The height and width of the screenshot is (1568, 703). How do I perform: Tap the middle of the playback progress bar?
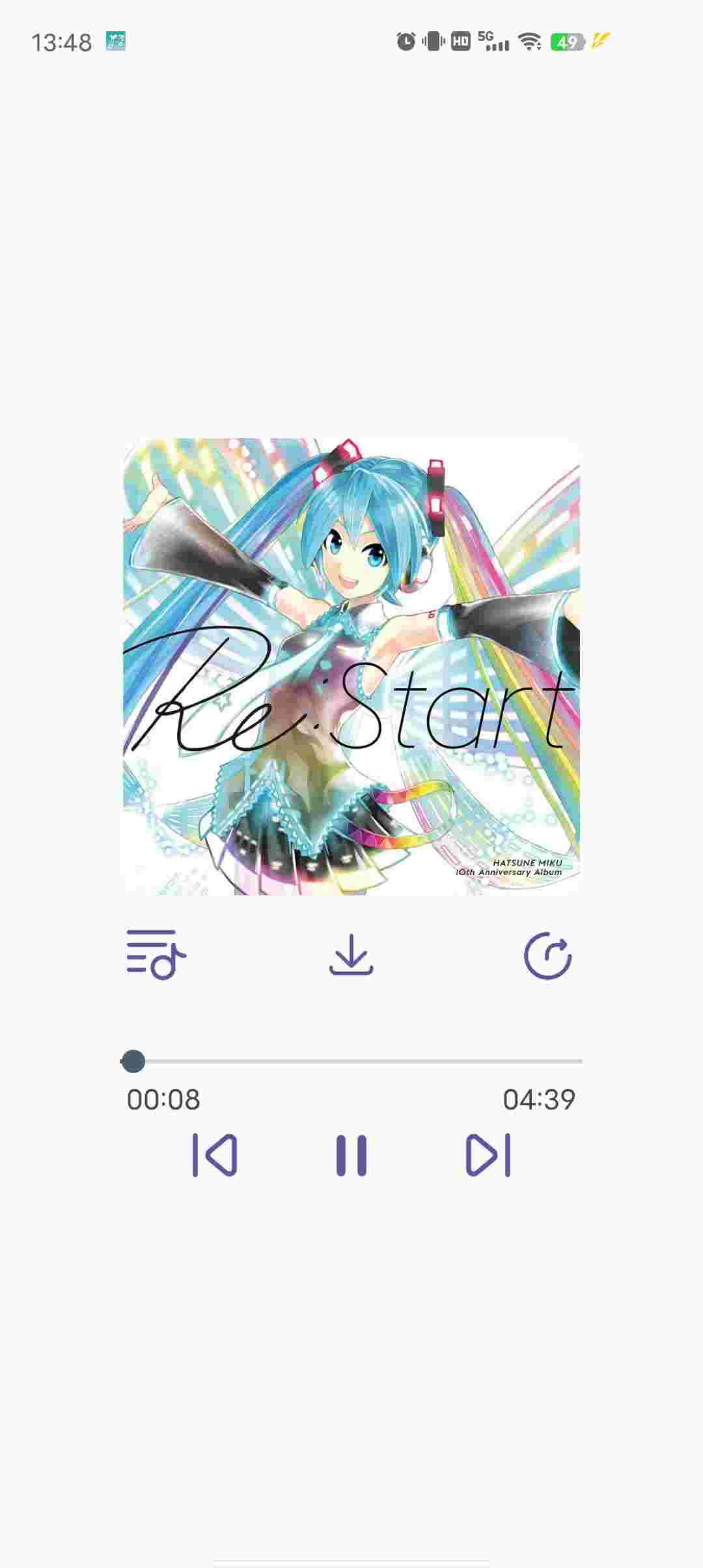point(351,1061)
